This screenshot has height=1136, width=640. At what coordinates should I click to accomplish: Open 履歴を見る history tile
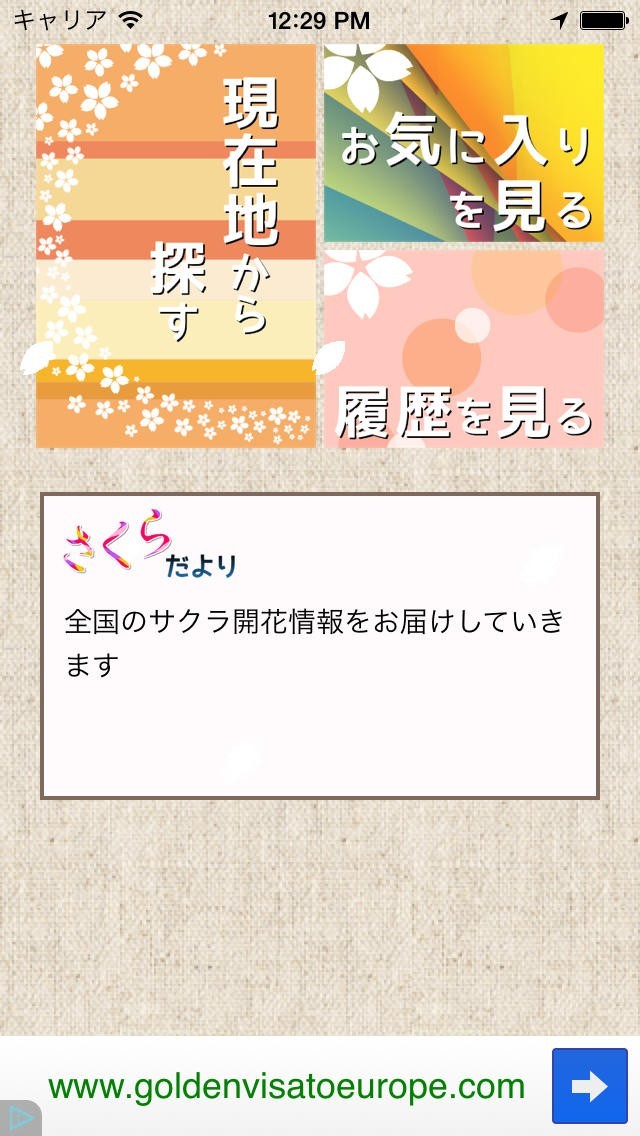[x=463, y=349]
